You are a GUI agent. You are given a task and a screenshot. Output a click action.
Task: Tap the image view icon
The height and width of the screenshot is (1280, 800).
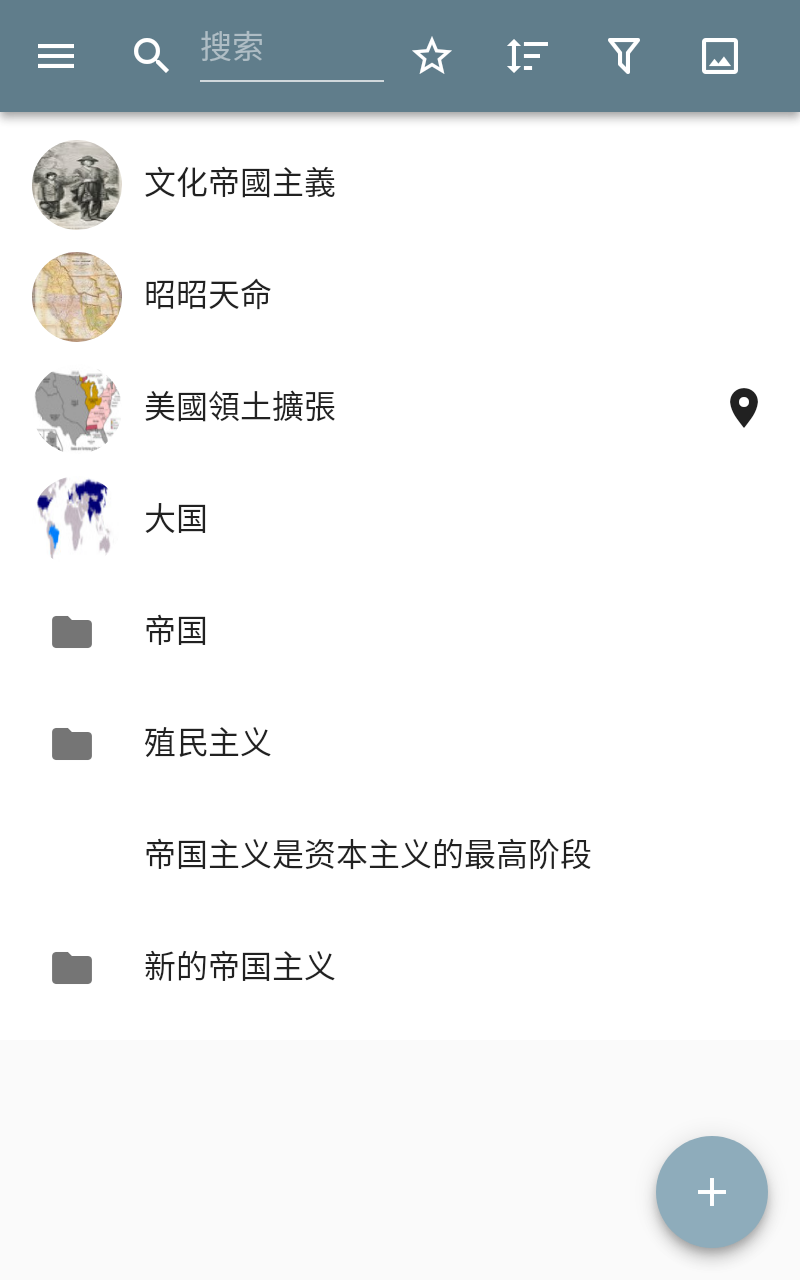pyautogui.click(x=720, y=56)
